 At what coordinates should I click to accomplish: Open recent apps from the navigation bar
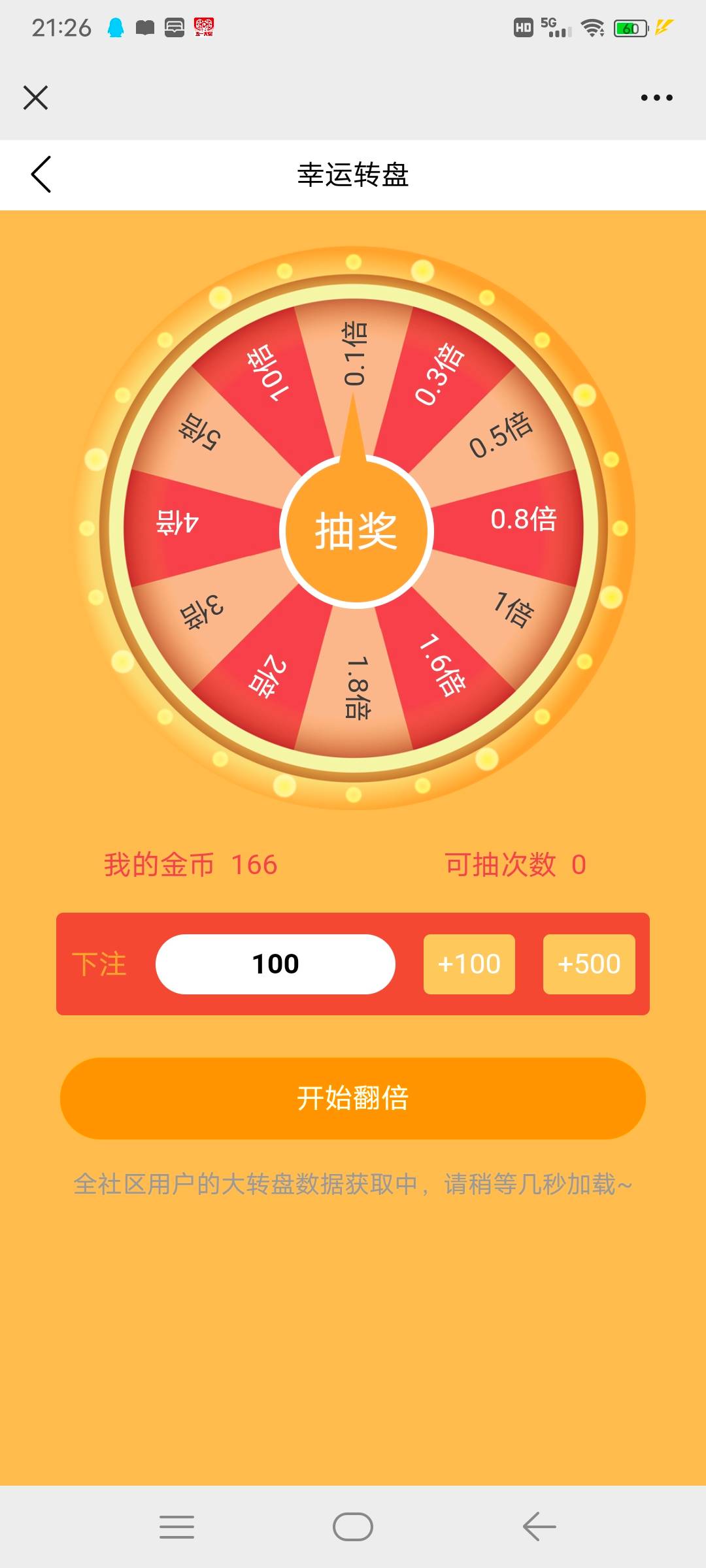tap(176, 1527)
